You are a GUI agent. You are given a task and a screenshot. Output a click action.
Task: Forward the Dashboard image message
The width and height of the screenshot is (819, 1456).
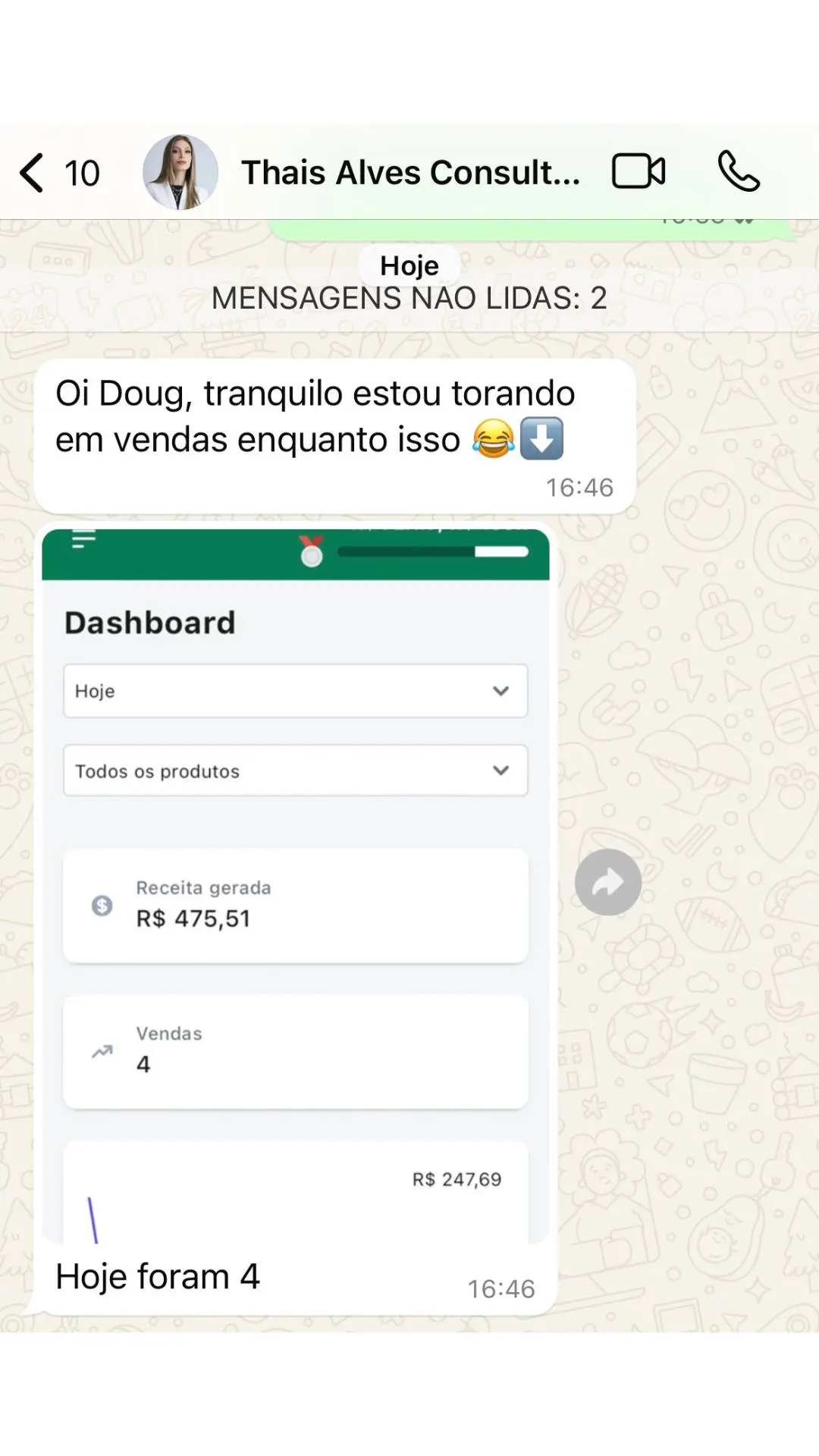pos(607,882)
